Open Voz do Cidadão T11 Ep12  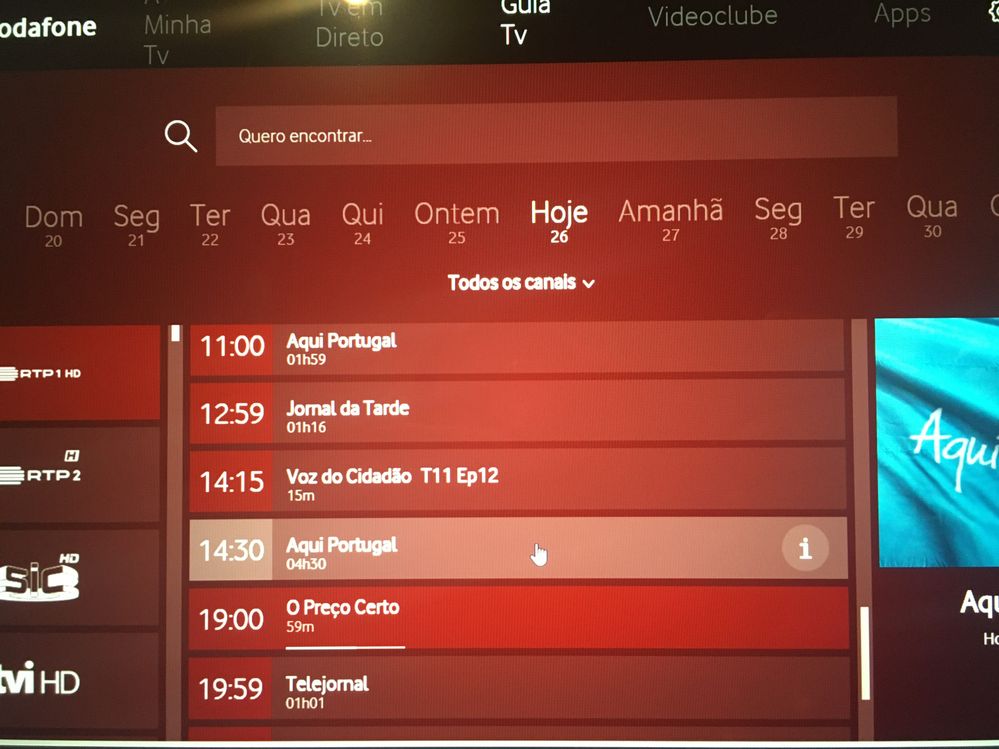tap(517, 483)
